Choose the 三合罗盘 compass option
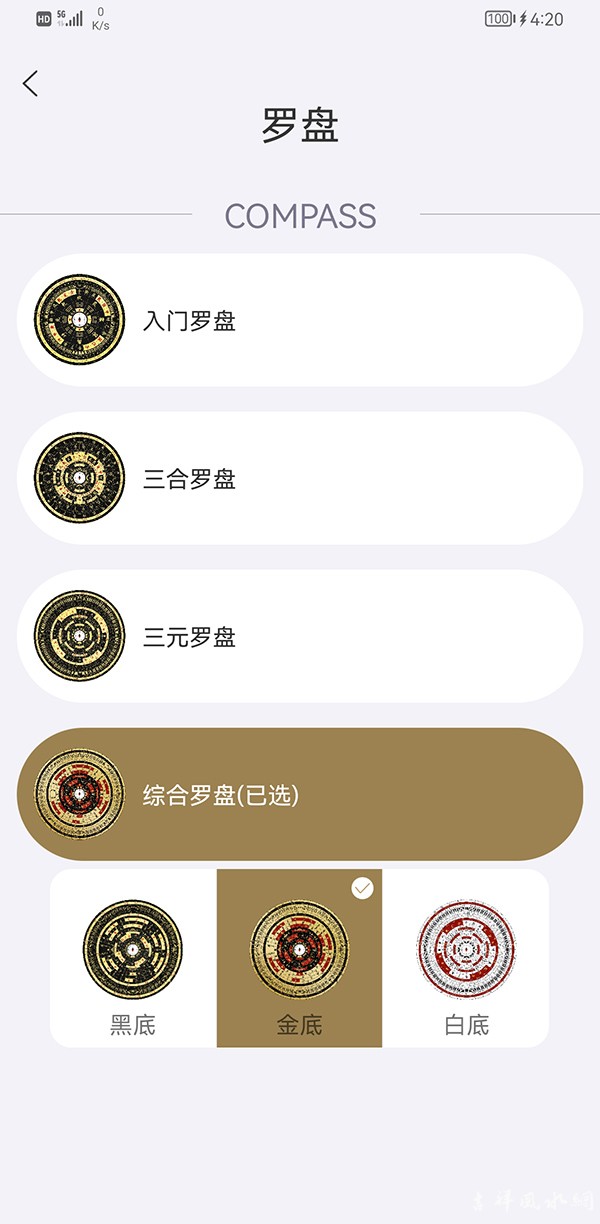This screenshot has width=600, height=1224. pyautogui.click(x=300, y=478)
